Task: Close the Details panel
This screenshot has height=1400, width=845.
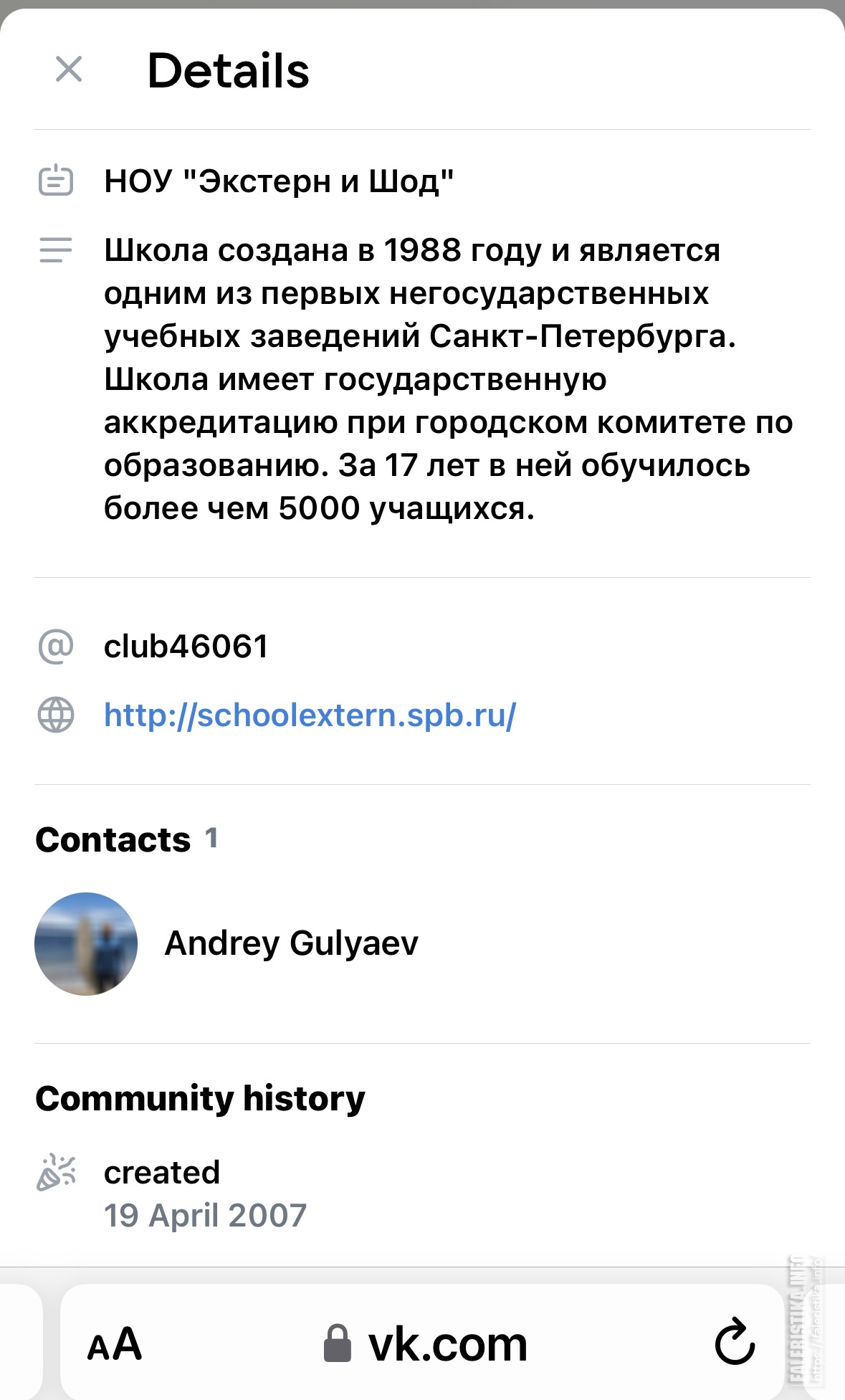Action: point(69,70)
